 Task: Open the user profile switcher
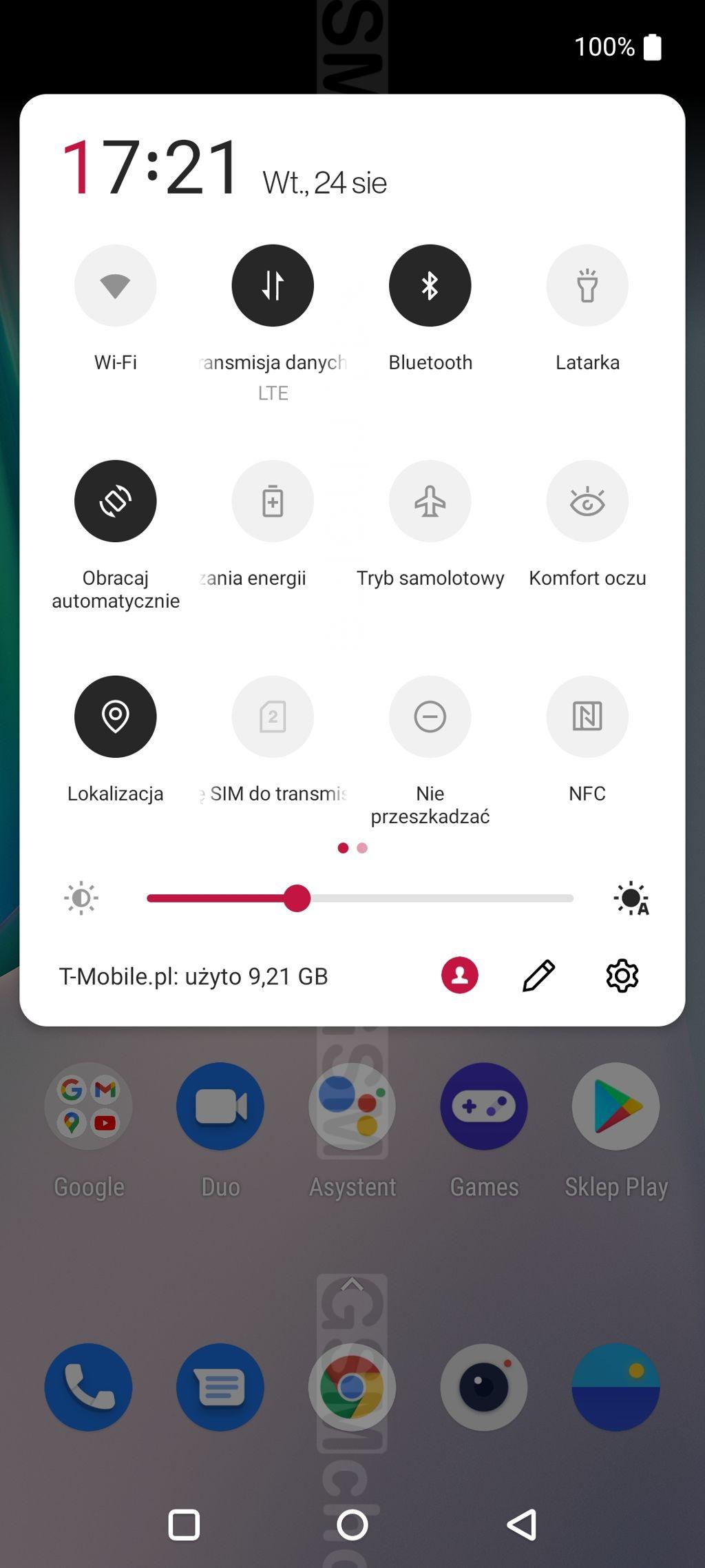tap(459, 976)
